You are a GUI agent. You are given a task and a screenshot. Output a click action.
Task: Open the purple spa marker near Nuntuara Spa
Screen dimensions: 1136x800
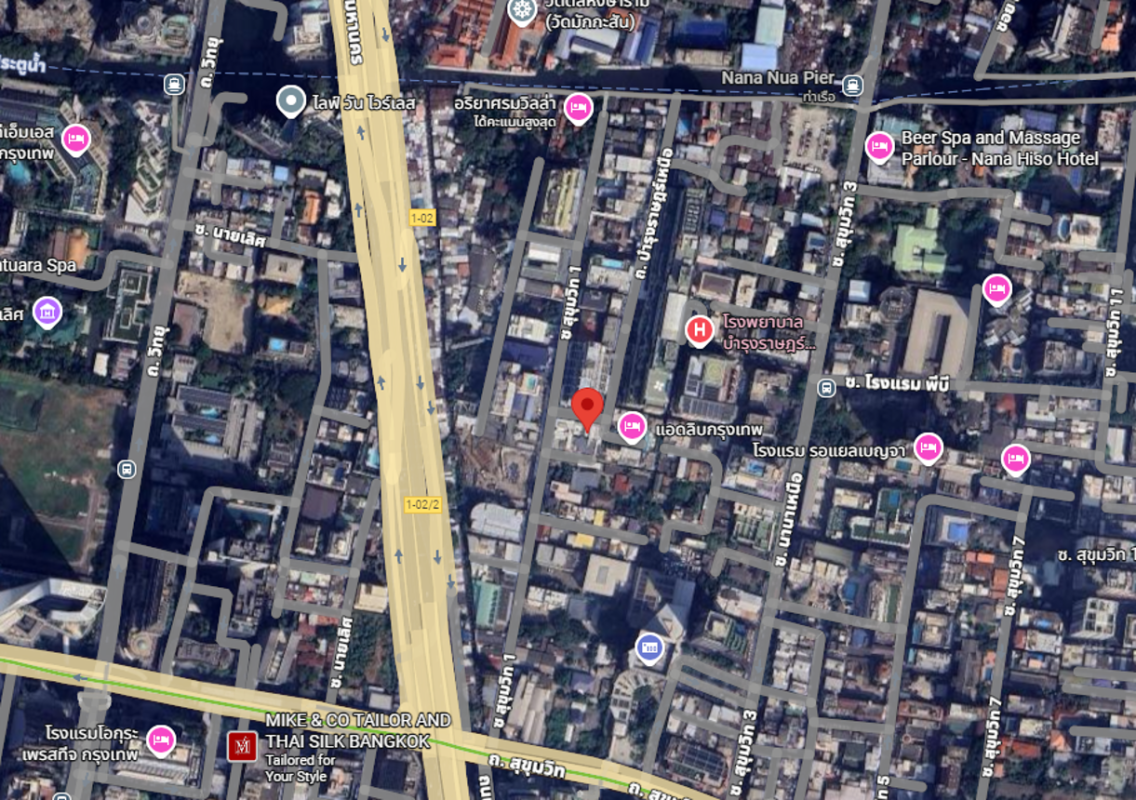(47, 312)
